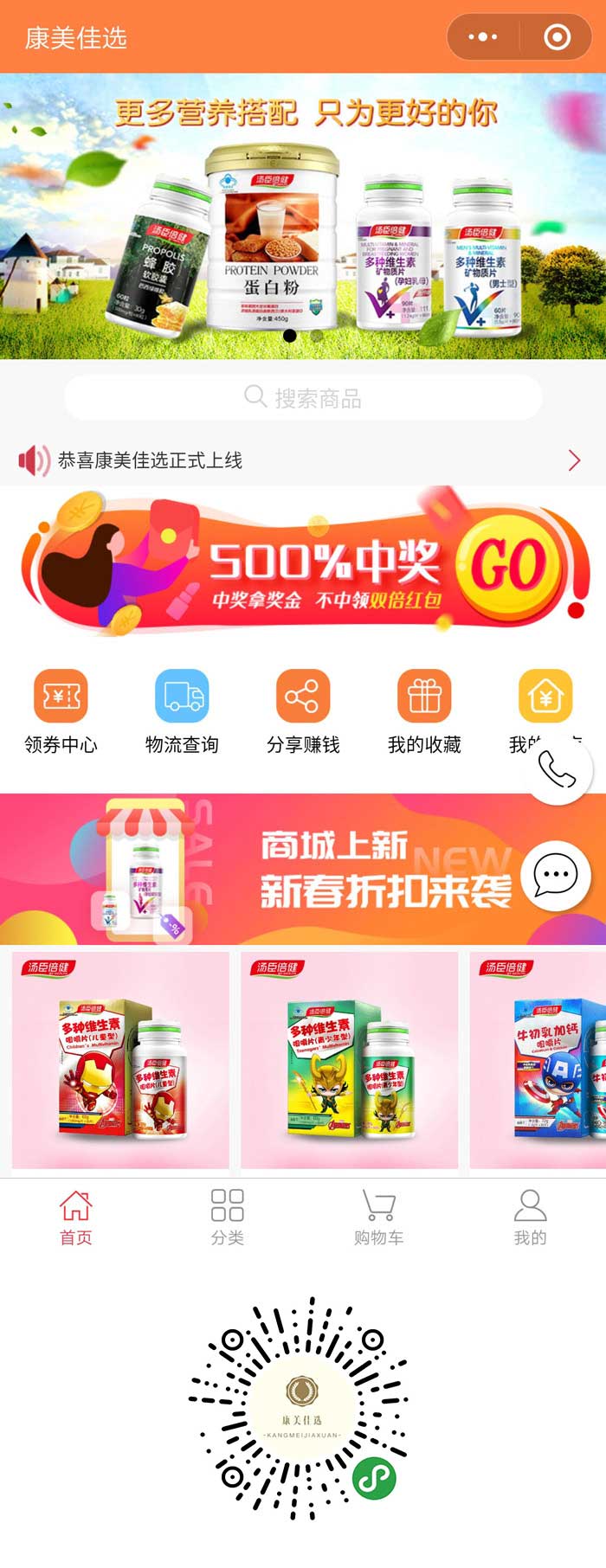The width and height of the screenshot is (606, 1568).
Task: Open the Iron Man children's multivitamin product
Action: [x=120, y=1060]
